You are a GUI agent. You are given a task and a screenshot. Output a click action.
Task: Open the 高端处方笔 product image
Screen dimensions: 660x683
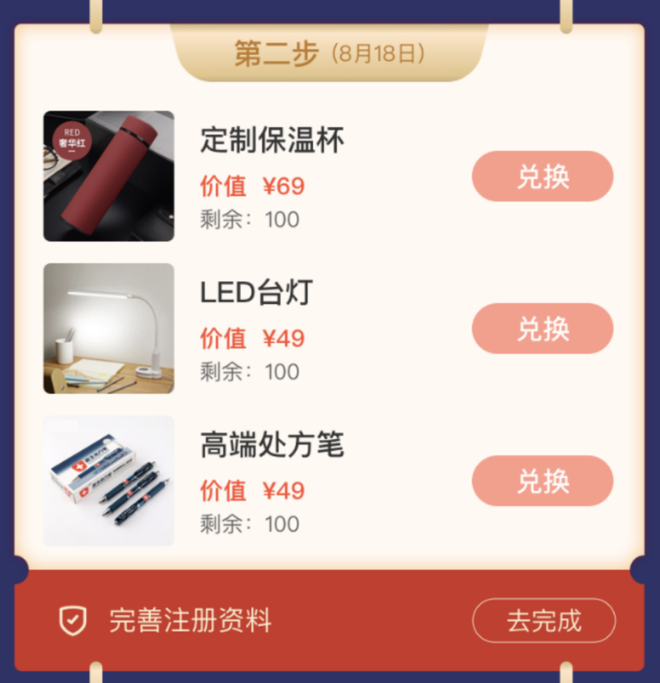[108, 481]
